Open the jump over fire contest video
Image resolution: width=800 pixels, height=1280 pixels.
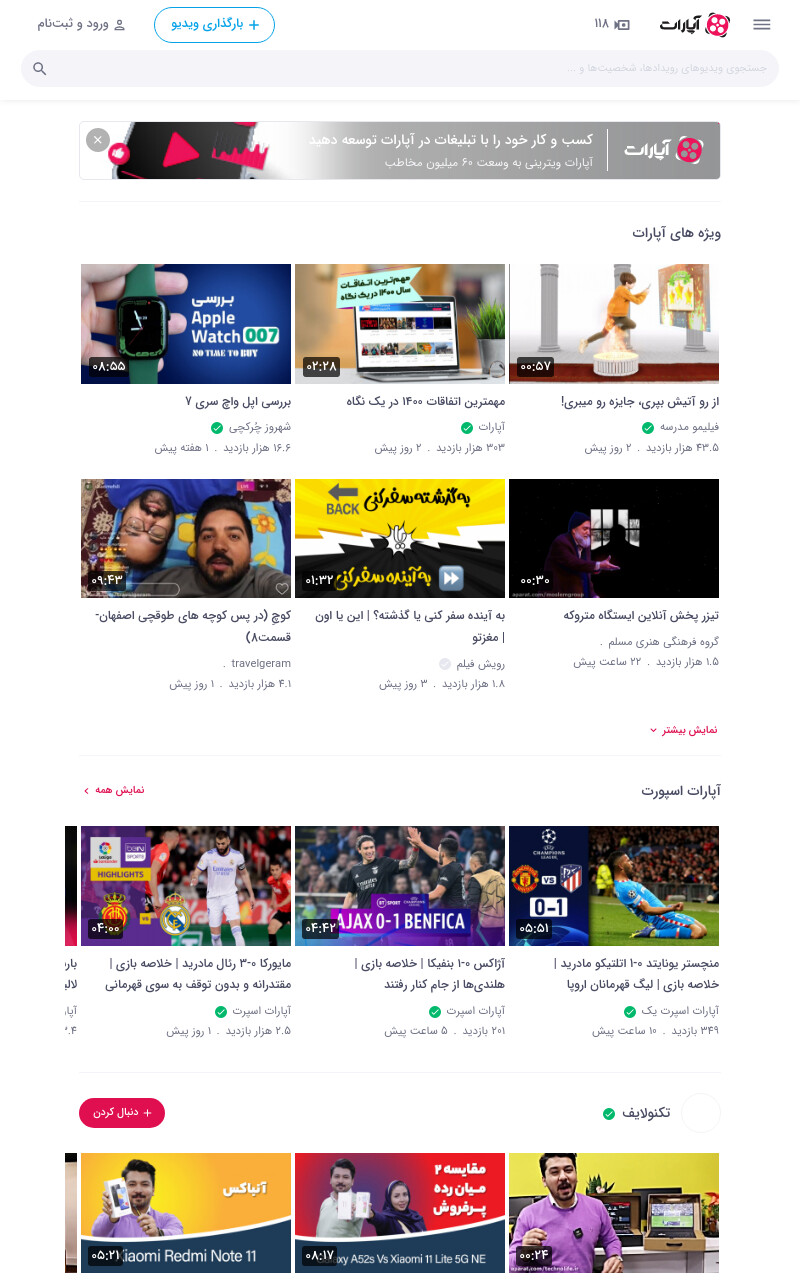coord(614,324)
